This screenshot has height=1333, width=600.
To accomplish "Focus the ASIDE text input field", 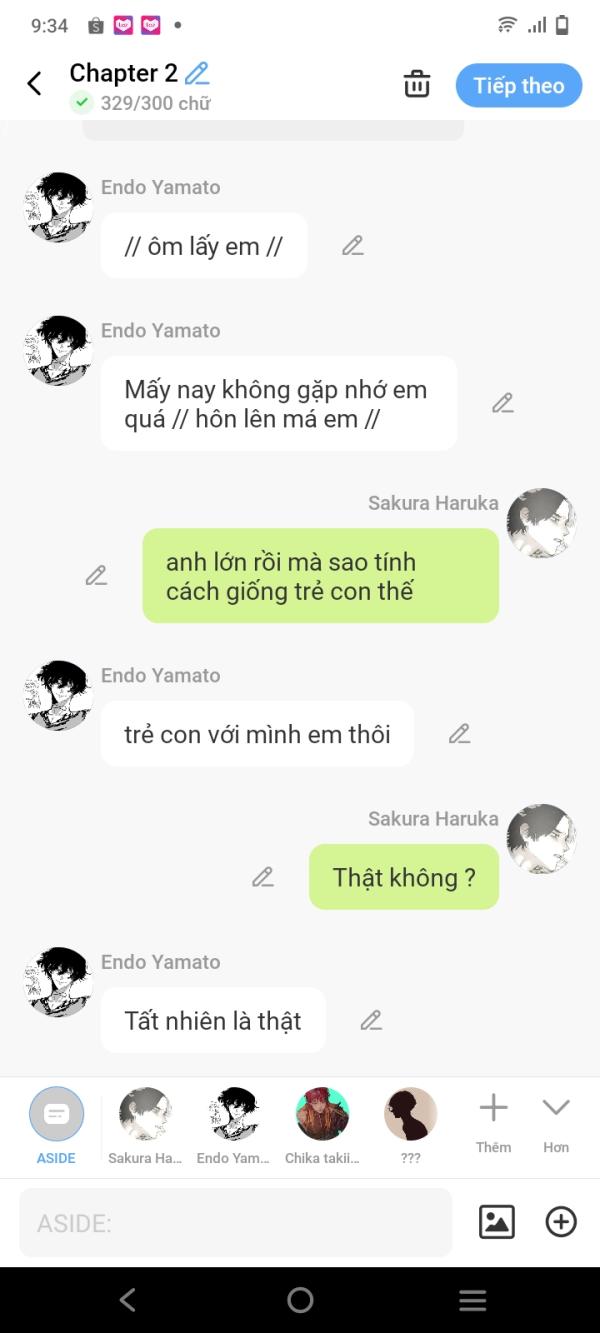I will click(x=235, y=1222).
